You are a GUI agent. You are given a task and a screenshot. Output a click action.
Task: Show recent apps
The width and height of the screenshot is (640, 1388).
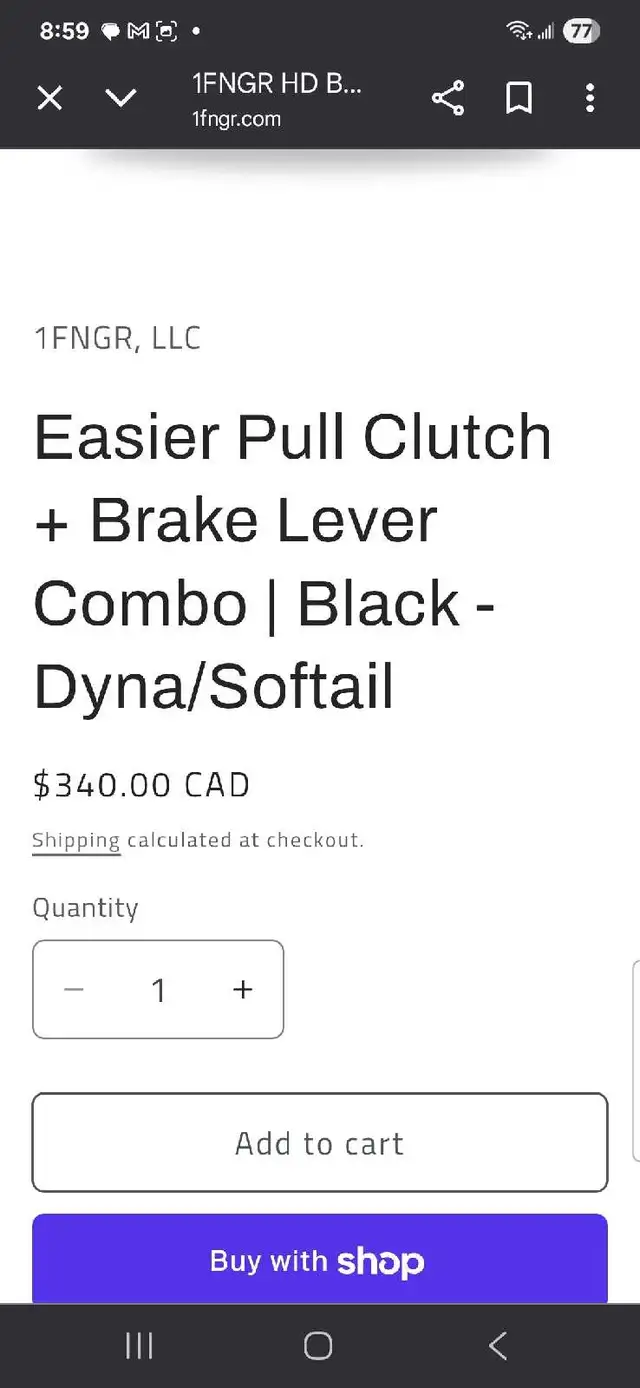(x=139, y=1346)
